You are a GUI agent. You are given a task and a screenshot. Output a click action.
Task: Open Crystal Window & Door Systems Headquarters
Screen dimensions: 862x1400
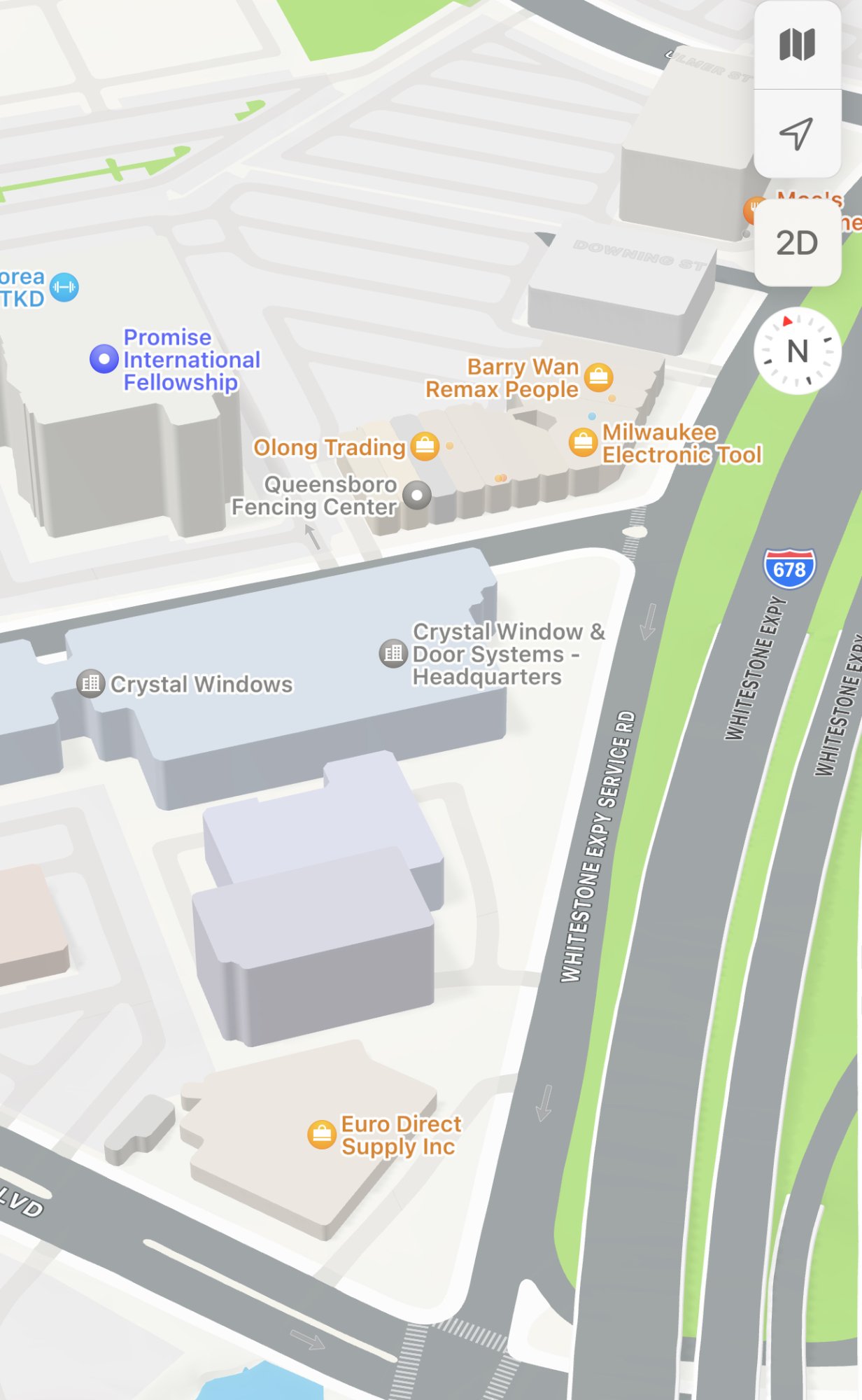pos(393,654)
